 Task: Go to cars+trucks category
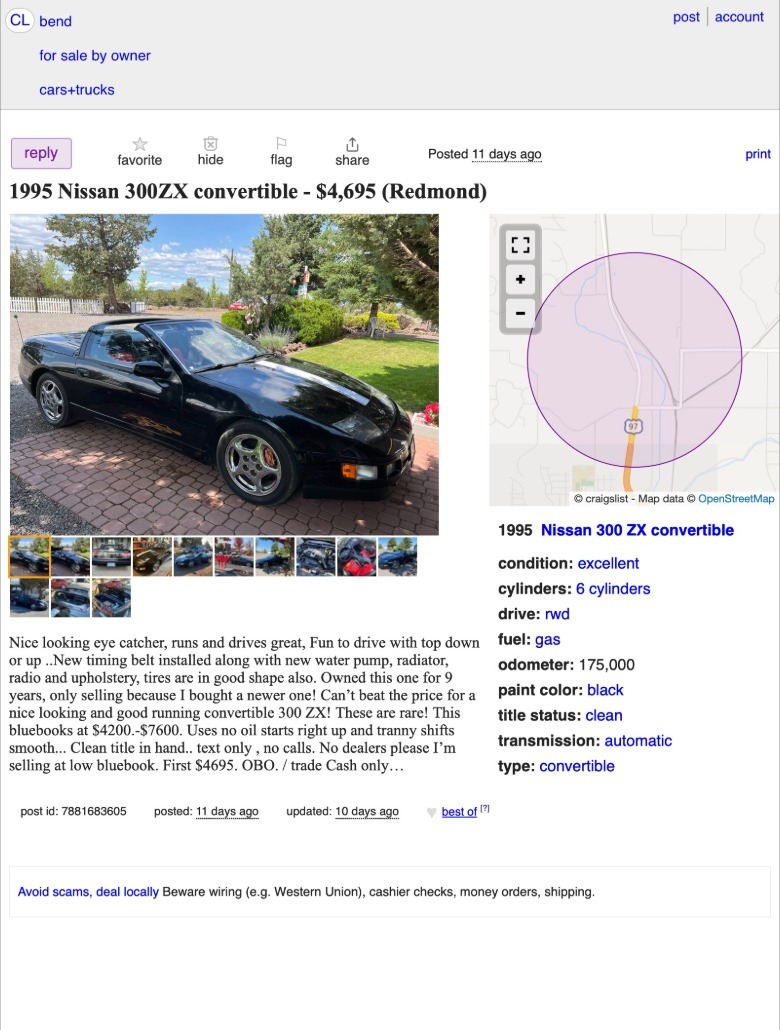(77, 90)
